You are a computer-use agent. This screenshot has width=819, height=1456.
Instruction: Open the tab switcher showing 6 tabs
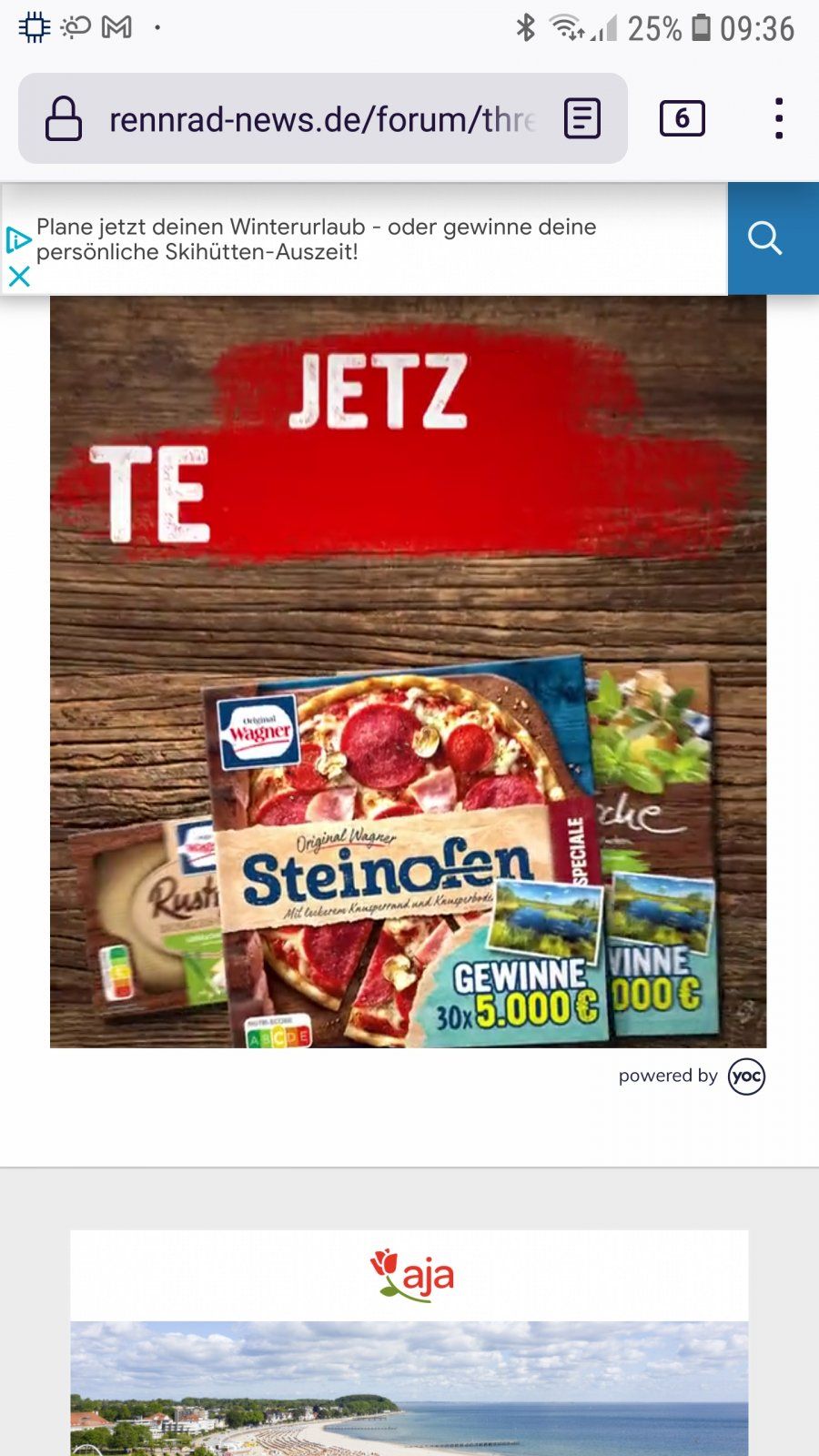pyautogui.click(x=682, y=119)
